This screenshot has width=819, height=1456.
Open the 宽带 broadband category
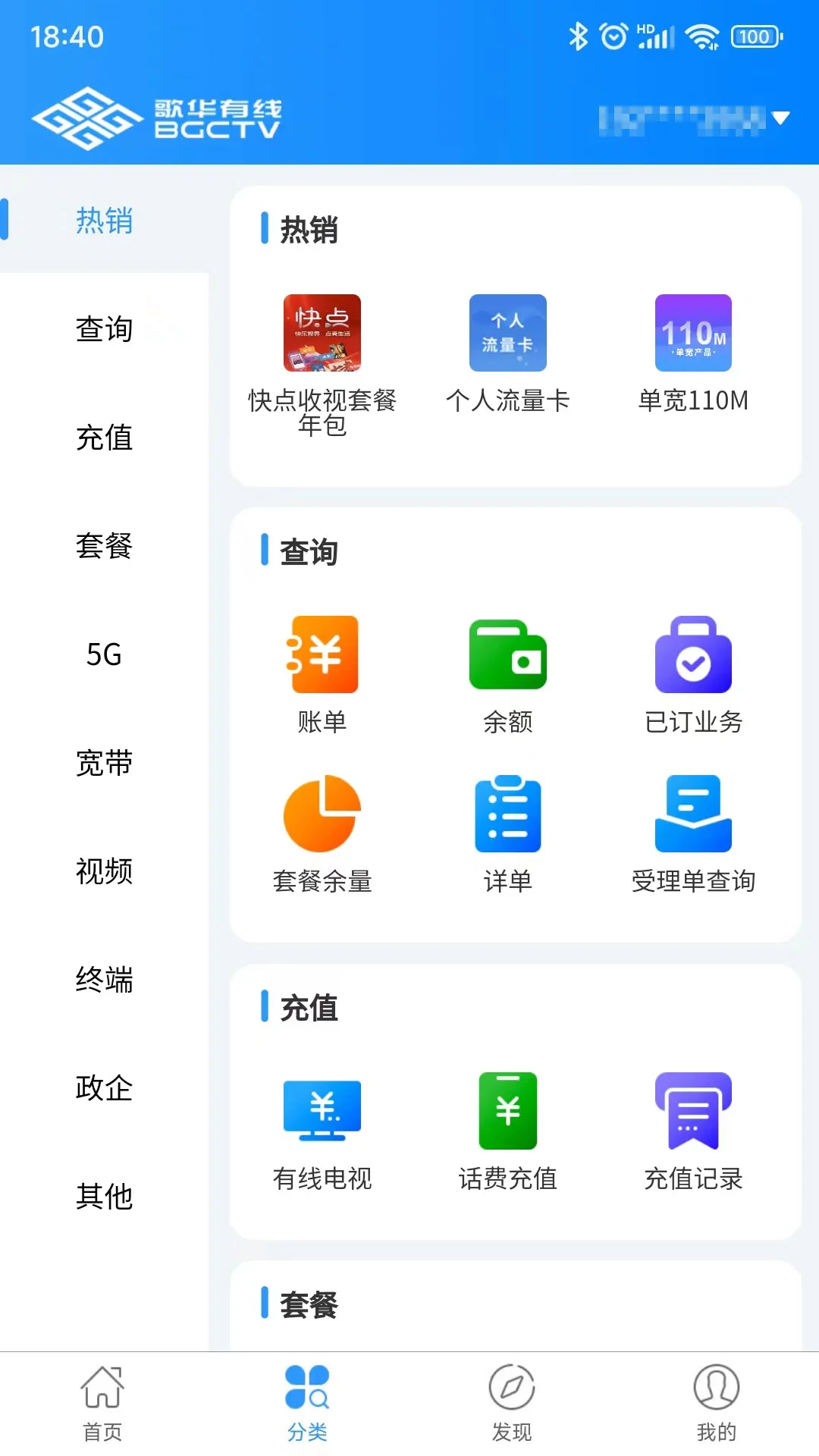coord(104,764)
